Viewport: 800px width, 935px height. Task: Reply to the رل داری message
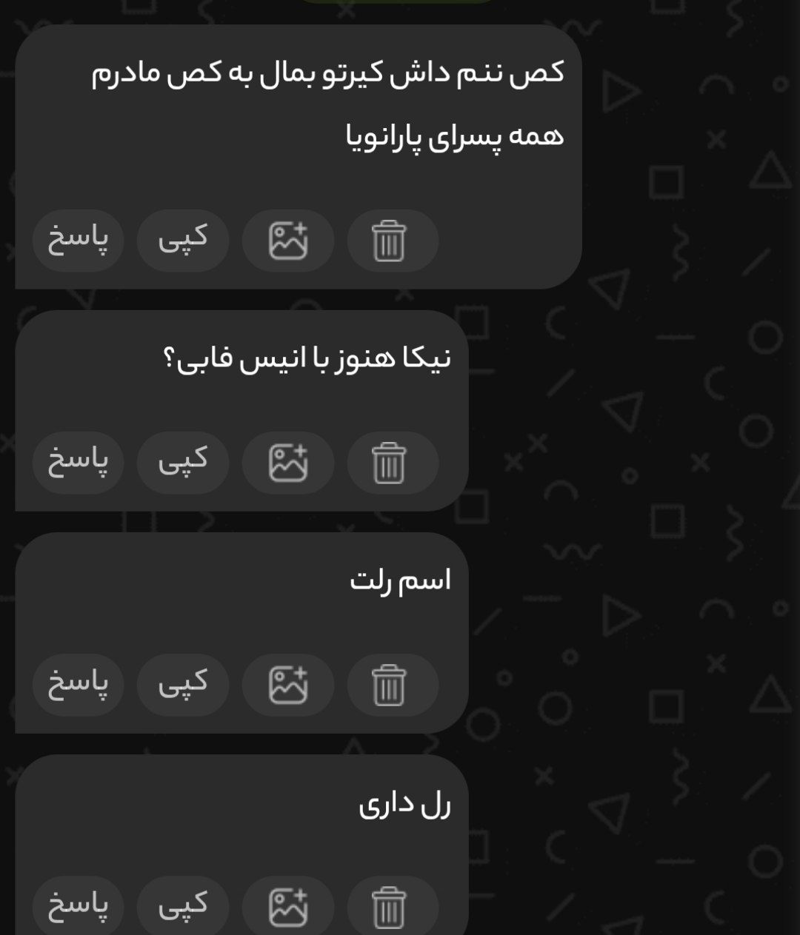tap(78, 907)
